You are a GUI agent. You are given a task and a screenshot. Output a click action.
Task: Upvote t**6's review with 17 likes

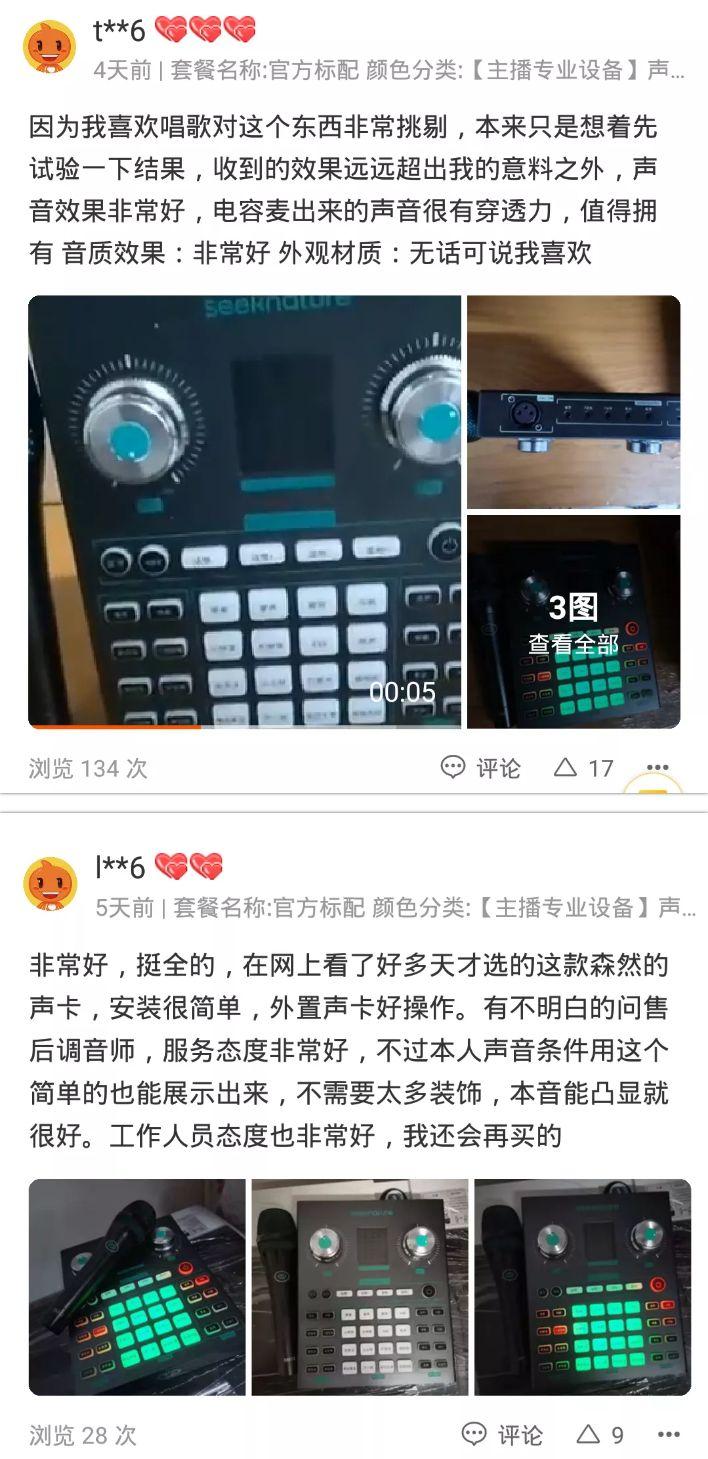[584, 768]
